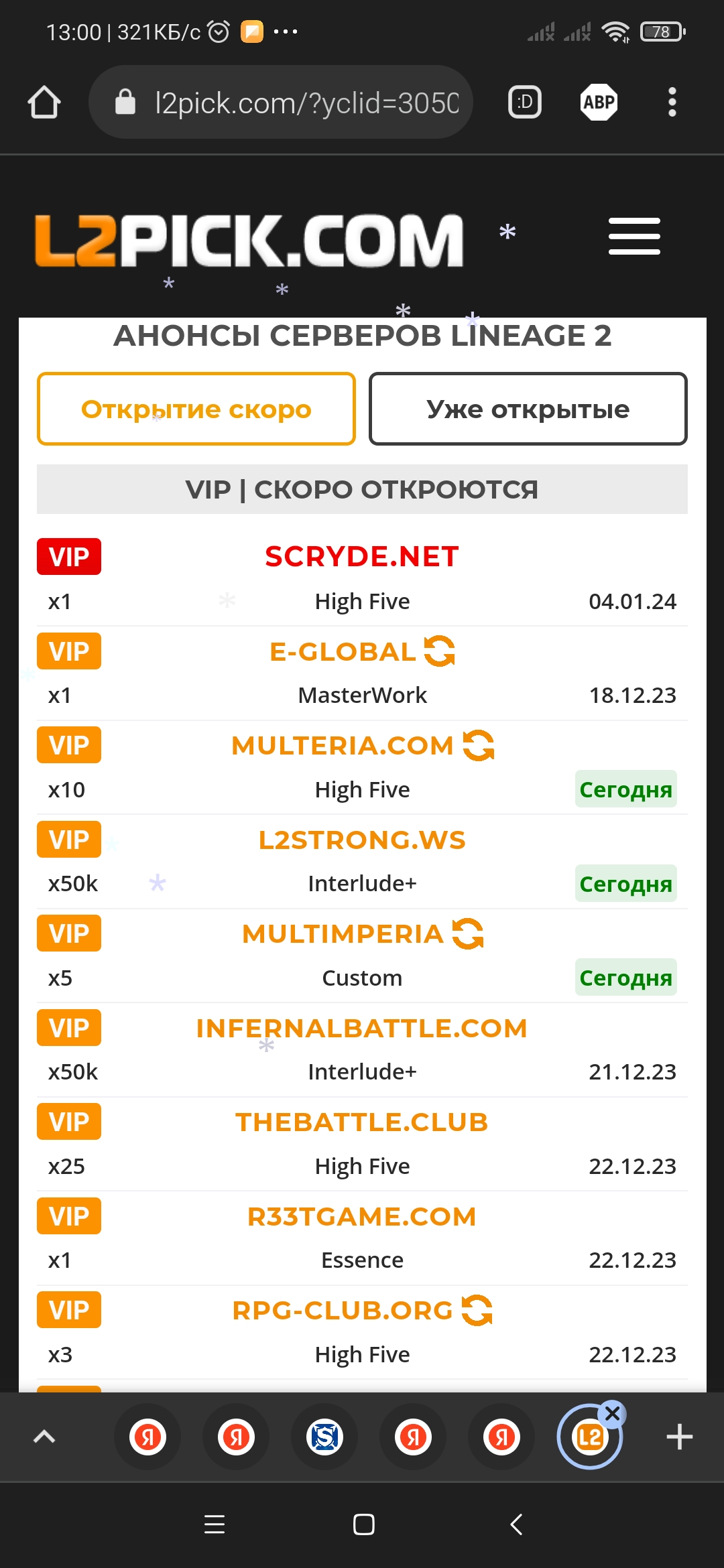The height and width of the screenshot is (1568, 724).
Task: Select the "Открытие скоро" tab
Action: [196, 409]
